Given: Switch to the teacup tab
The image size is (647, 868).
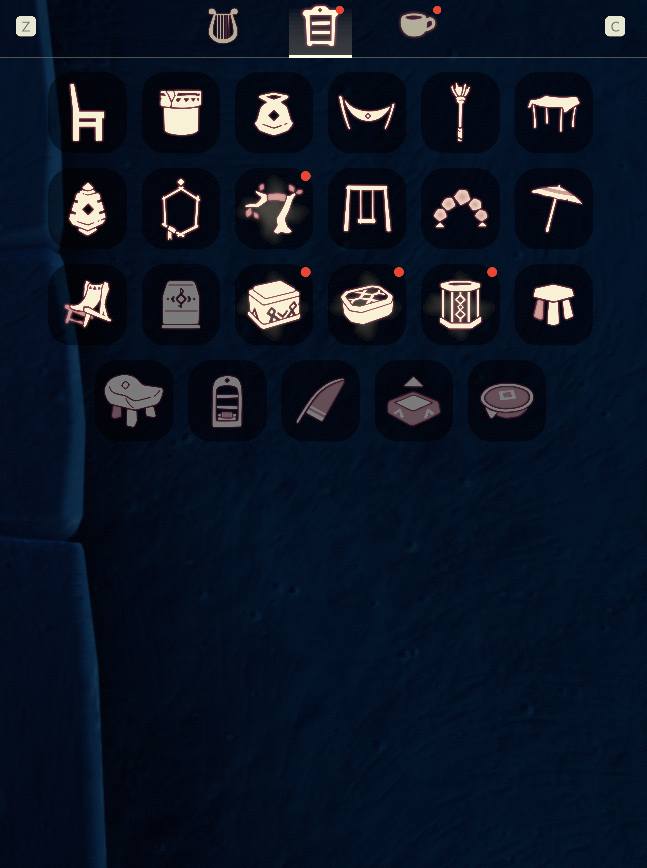Looking at the screenshot, I should (x=417, y=25).
